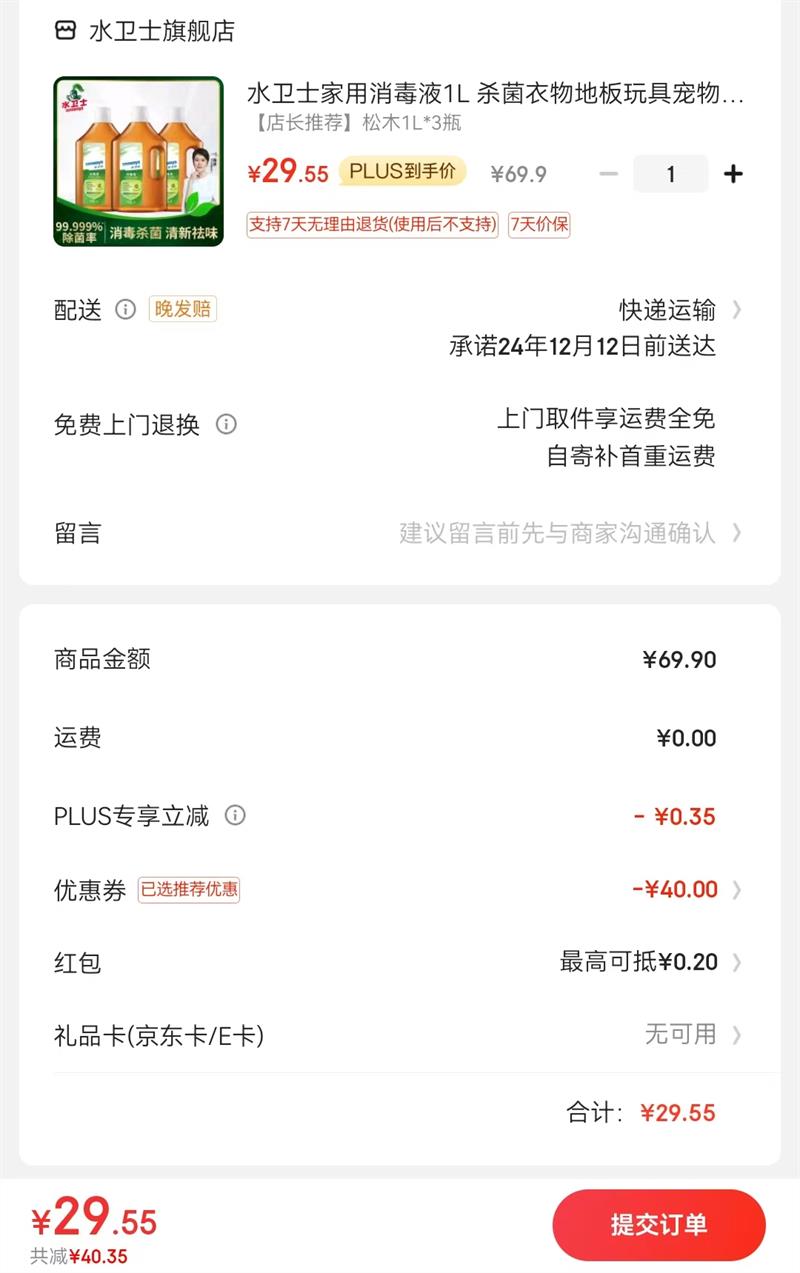Change the 快递运输 delivery method
The image size is (800, 1273).
point(680,309)
